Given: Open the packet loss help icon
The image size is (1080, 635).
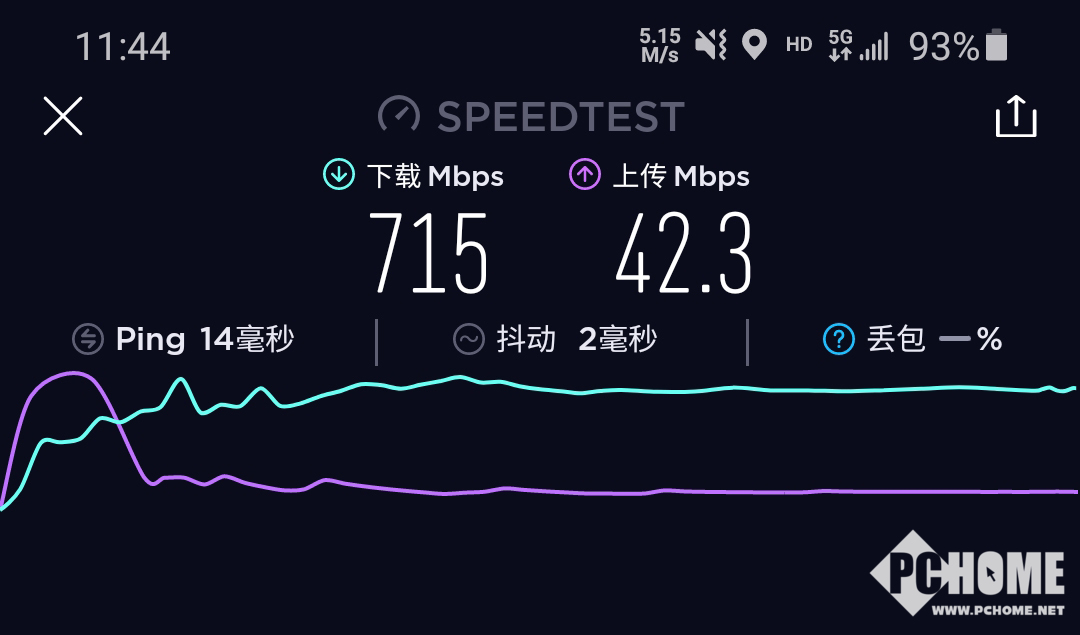Looking at the screenshot, I should [x=838, y=340].
